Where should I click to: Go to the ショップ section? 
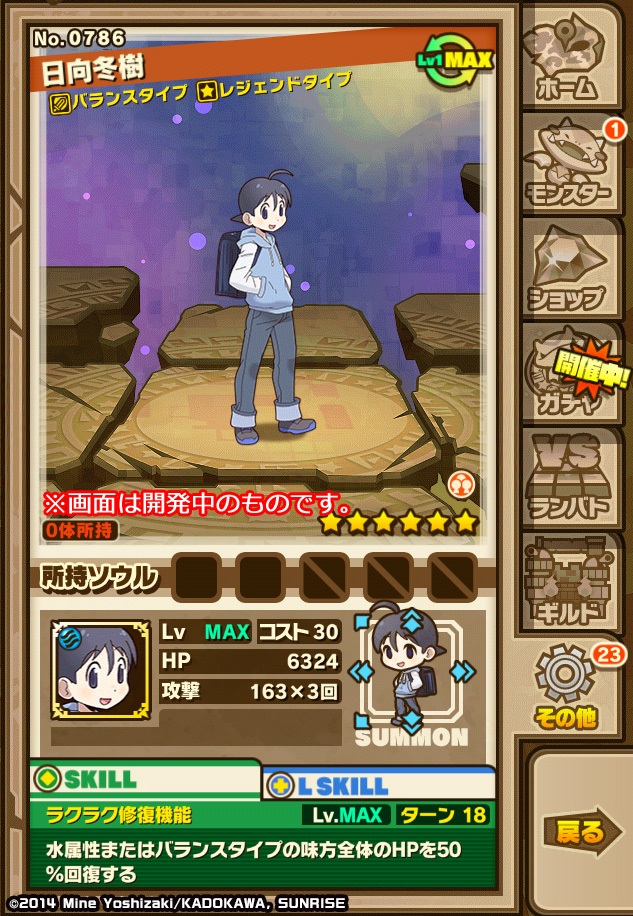pyautogui.click(x=571, y=265)
